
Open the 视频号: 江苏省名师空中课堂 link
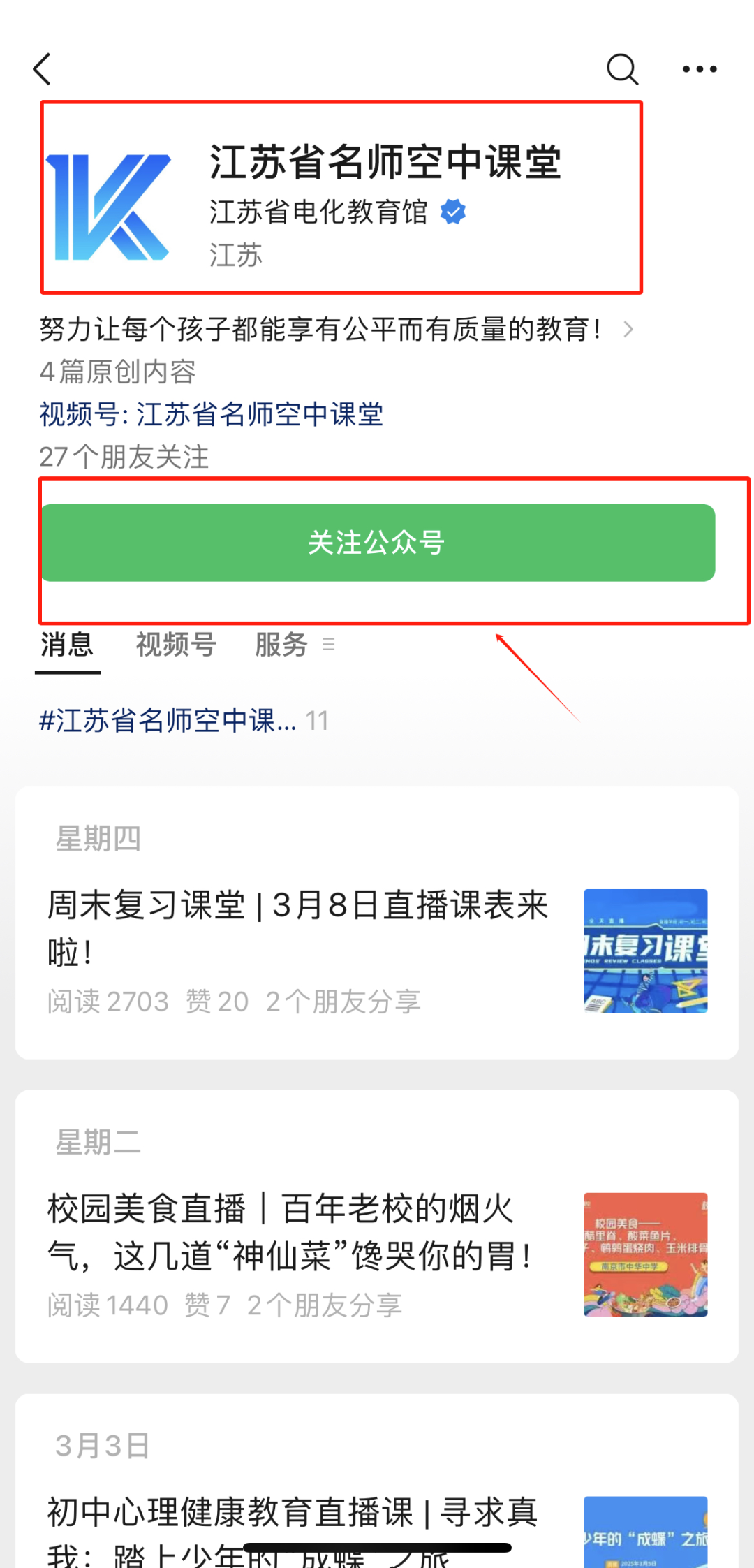(x=211, y=414)
